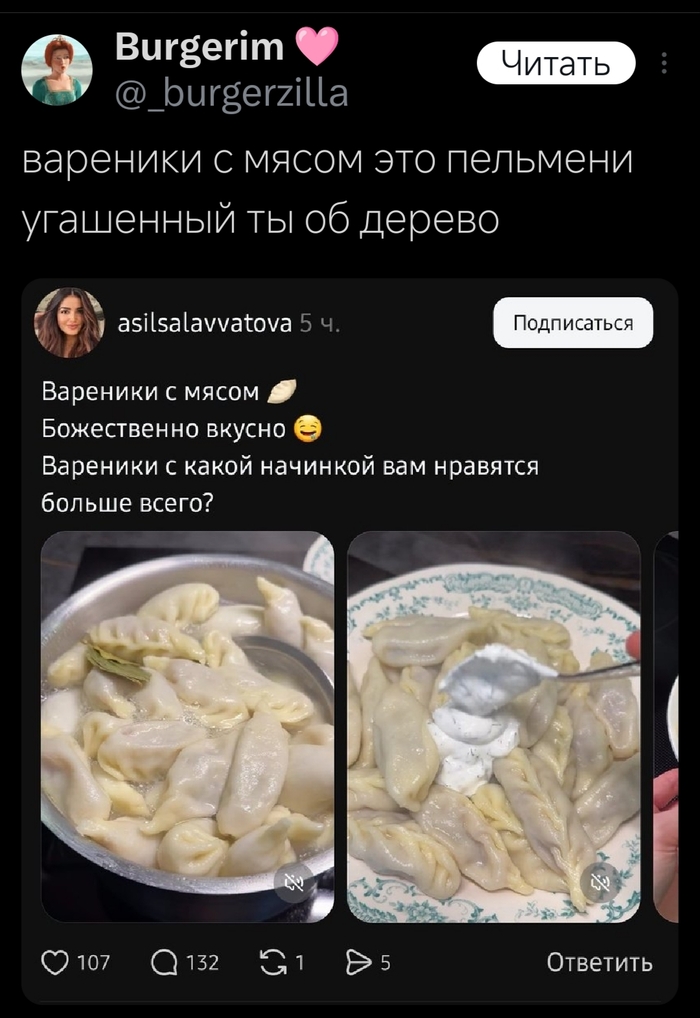Image resolution: width=700 pixels, height=1018 pixels.
Task: Open Burgerim's profile avatar
Action: 57,70
